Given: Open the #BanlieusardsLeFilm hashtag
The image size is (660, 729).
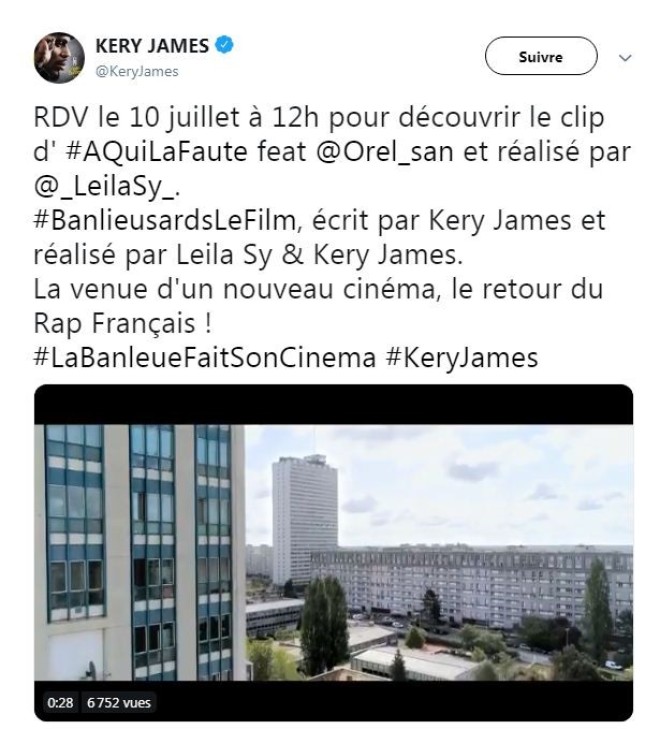Looking at the screenshot, I should (x=191, y=219).
